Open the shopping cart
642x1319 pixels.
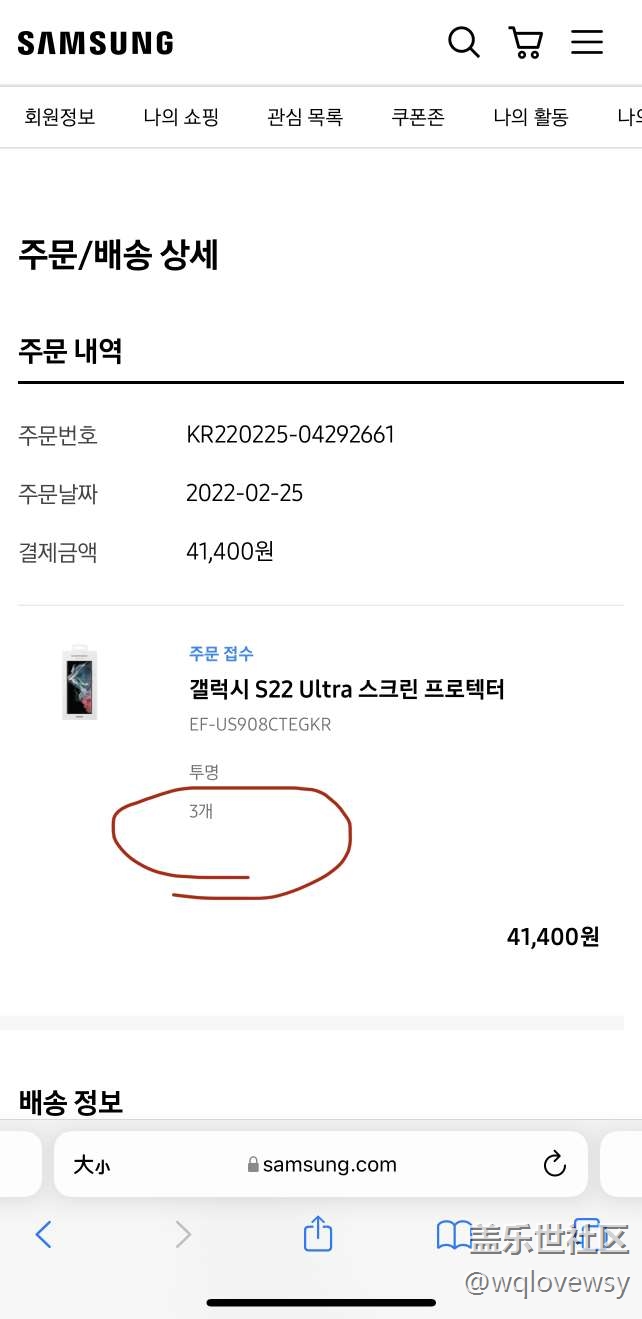pos(525,42)
